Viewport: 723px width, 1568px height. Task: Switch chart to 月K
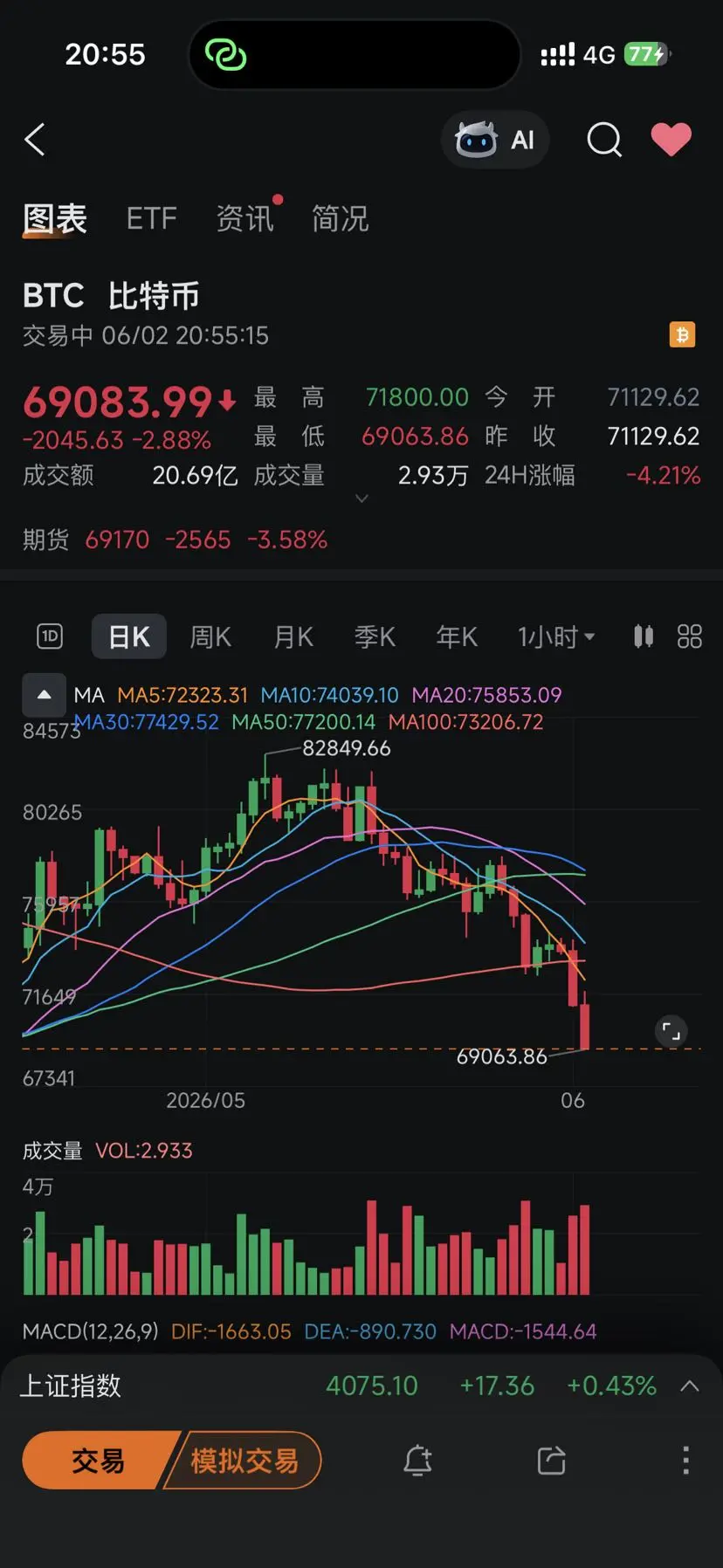[x=293, y=637]
